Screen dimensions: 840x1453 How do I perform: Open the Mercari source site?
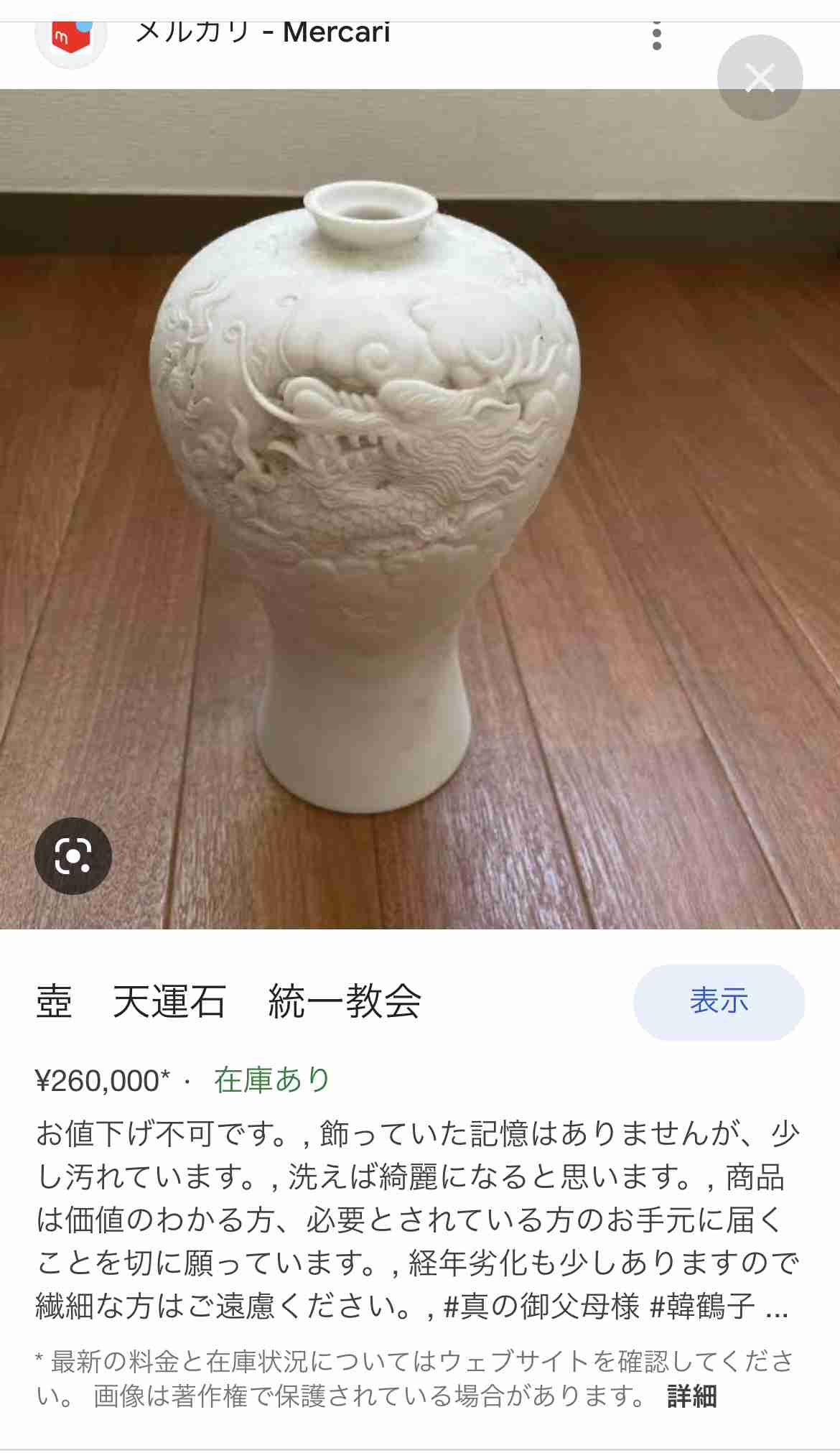click(263, 32)
